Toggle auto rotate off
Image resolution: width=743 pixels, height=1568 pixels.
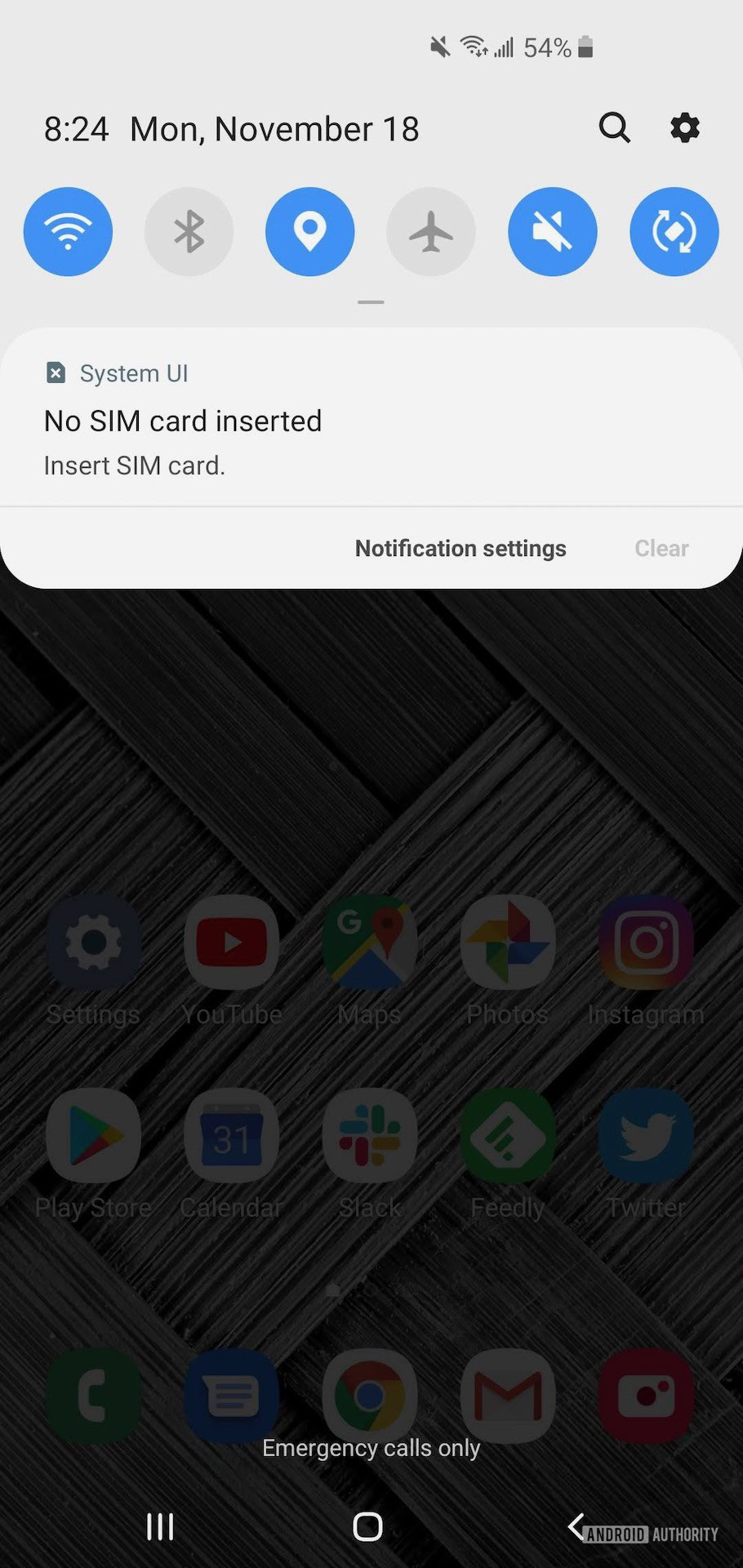pos(674,232)
